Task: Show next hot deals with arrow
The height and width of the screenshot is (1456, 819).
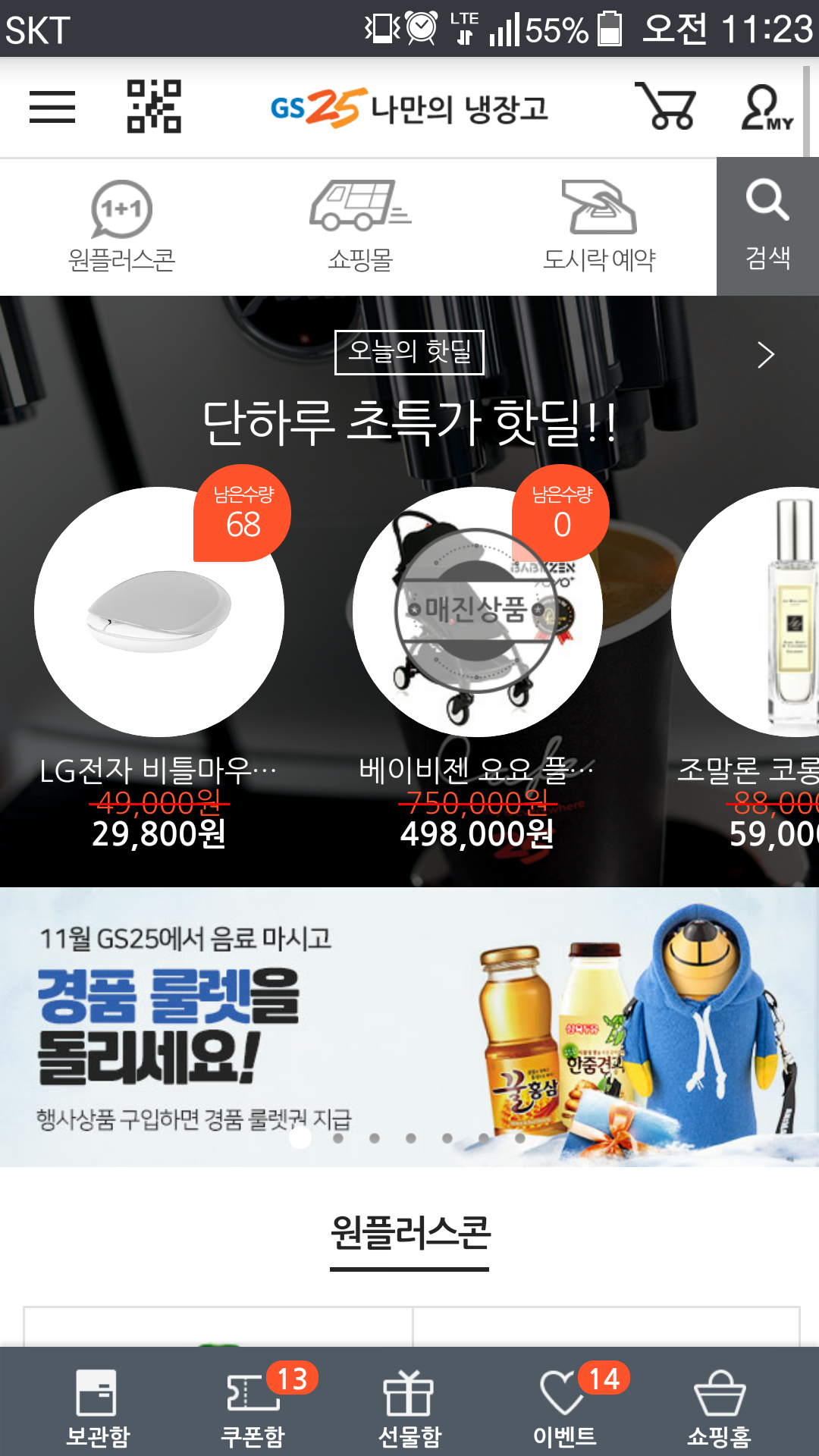Action: (766, 355)
